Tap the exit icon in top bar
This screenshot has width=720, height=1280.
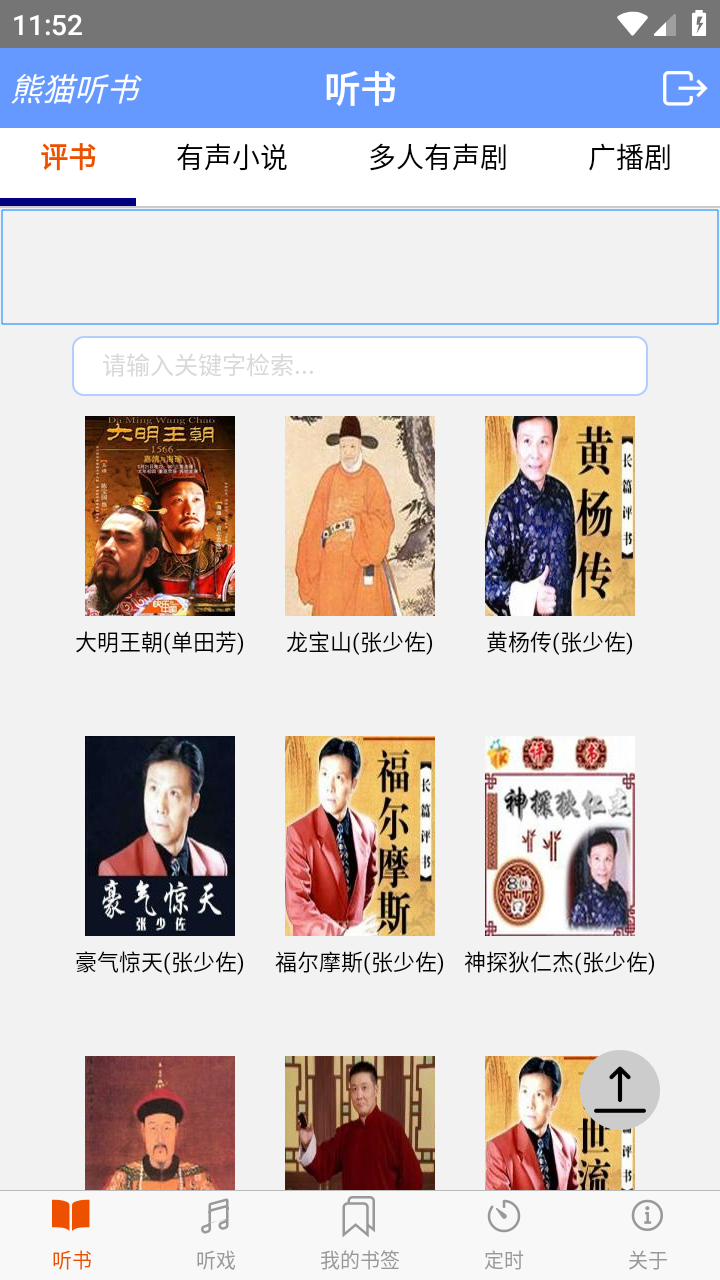coord(684,89)
